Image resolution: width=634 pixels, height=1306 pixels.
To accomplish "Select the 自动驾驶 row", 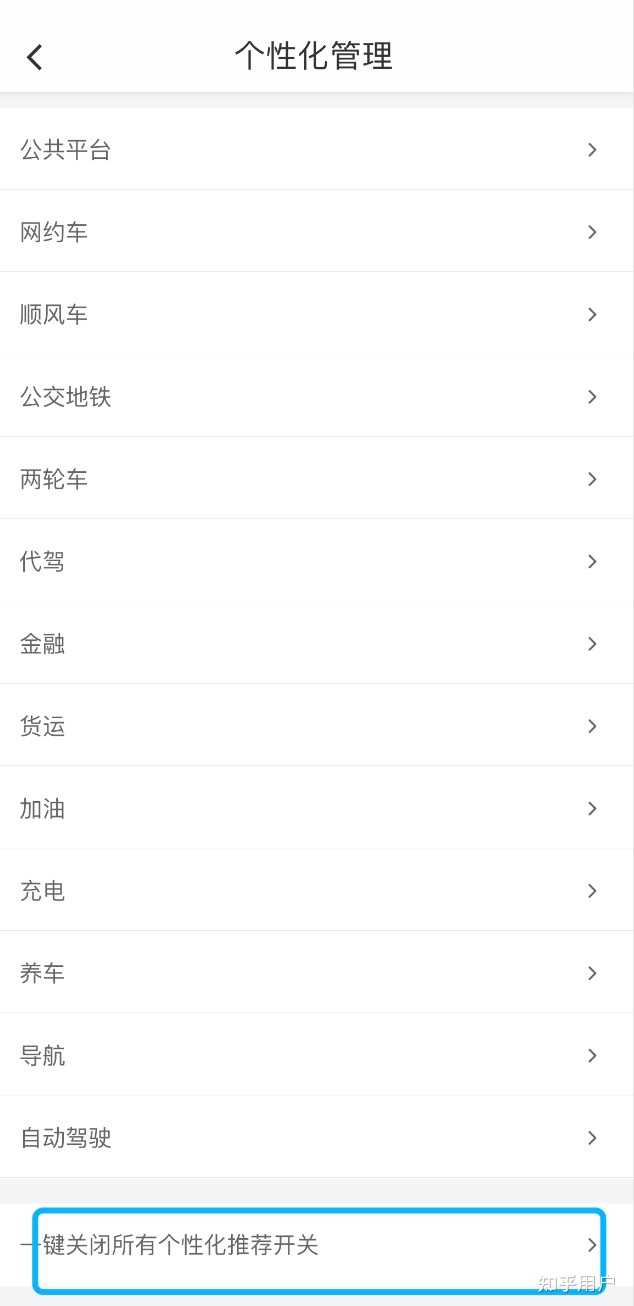I will coord(316,1137).
